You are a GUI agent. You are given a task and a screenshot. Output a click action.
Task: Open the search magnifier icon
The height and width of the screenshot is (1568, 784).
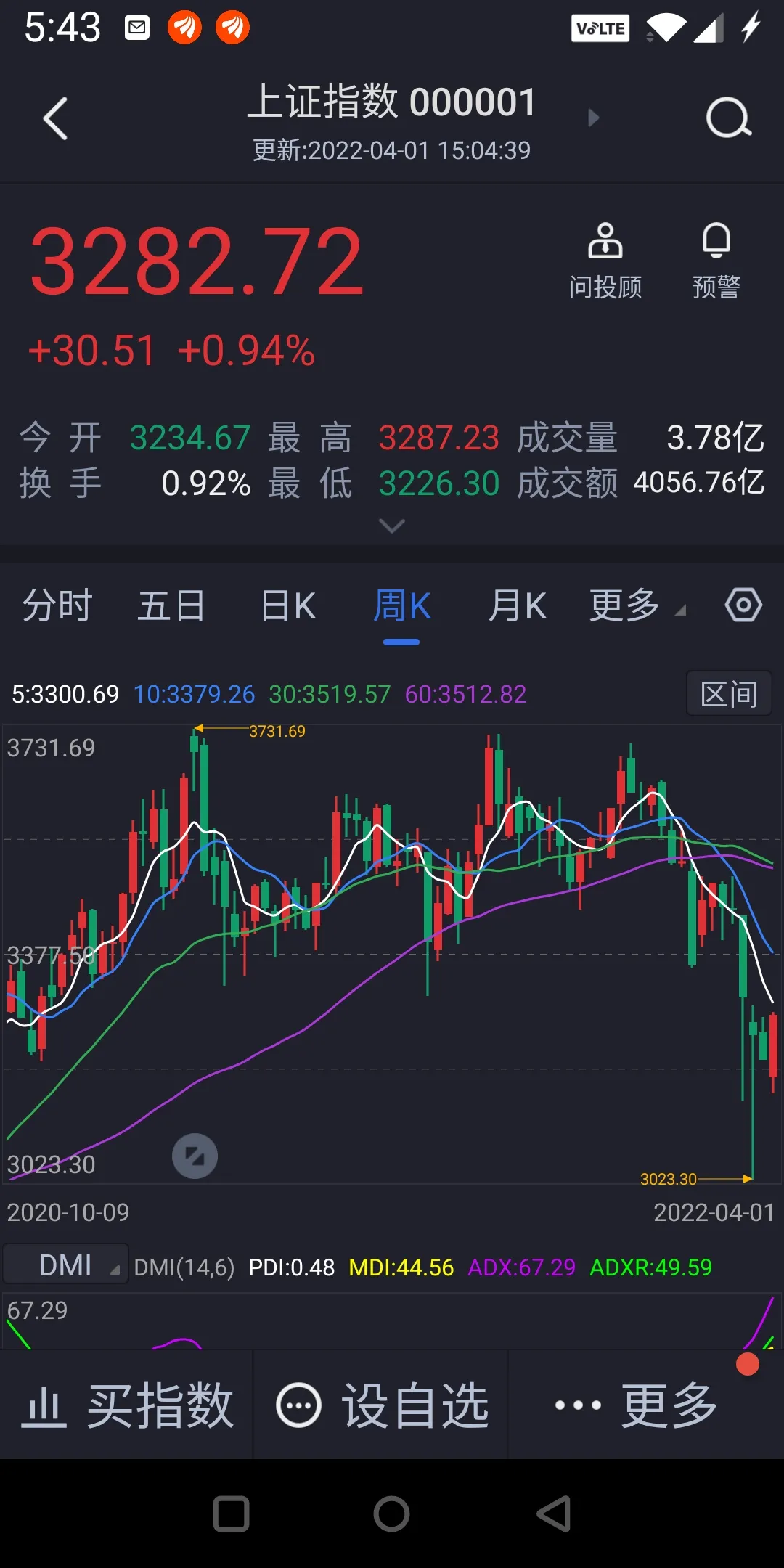pos(728,118)
